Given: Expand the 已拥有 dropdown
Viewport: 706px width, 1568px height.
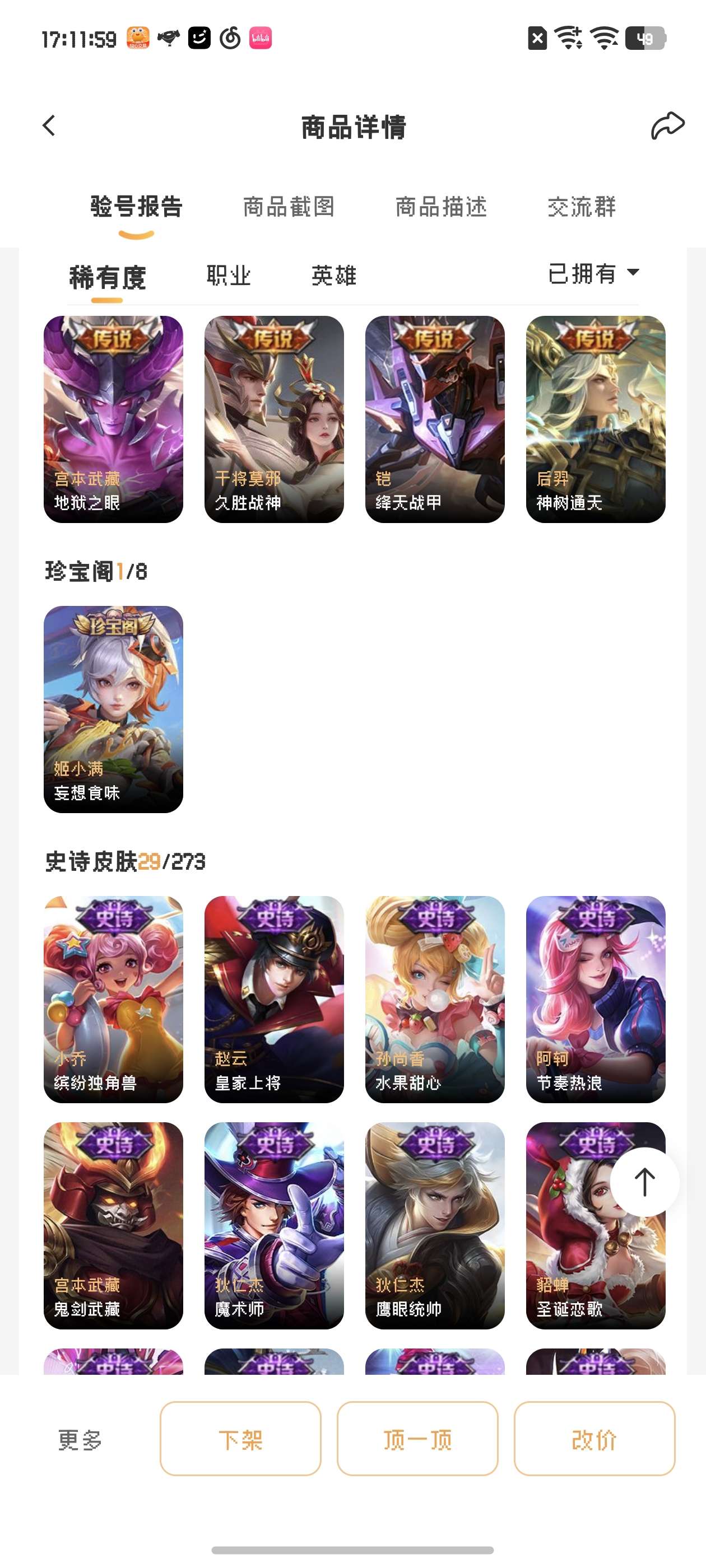Looking at the screenshot, I should 593,273.
